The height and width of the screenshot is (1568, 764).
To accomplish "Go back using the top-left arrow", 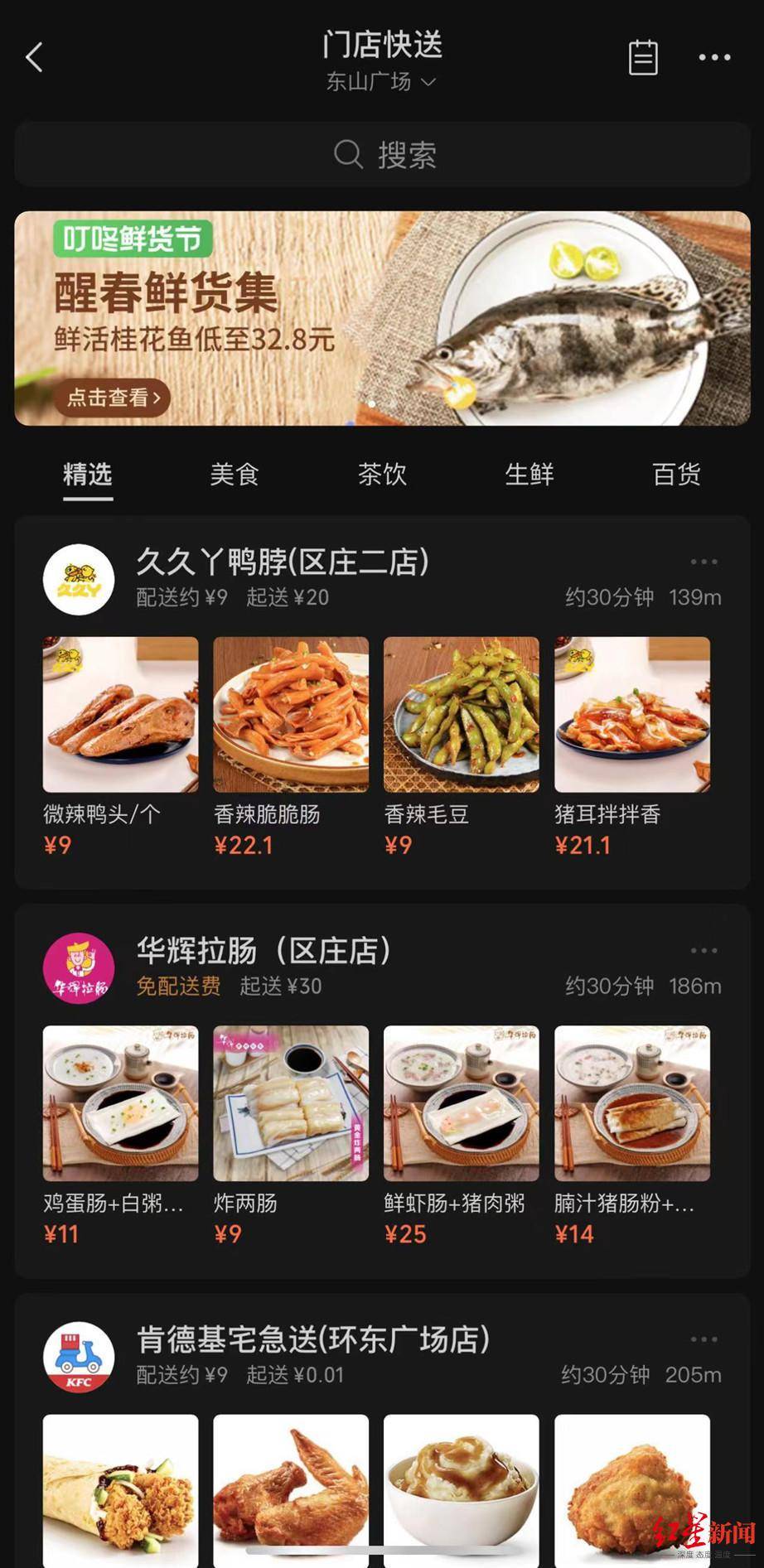I will click(34, 58).
